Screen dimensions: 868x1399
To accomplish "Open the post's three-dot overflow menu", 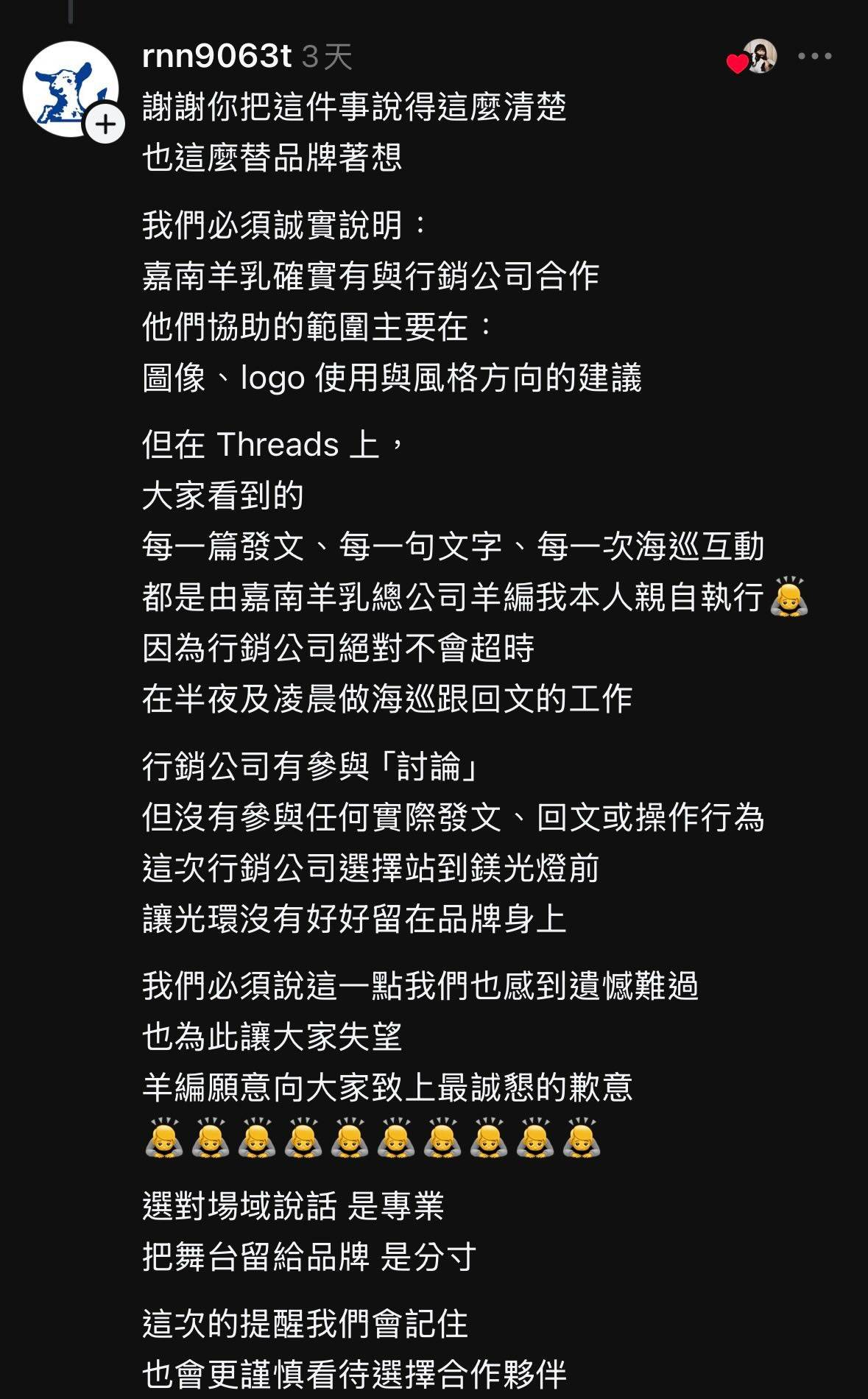I will click(815, 56).
